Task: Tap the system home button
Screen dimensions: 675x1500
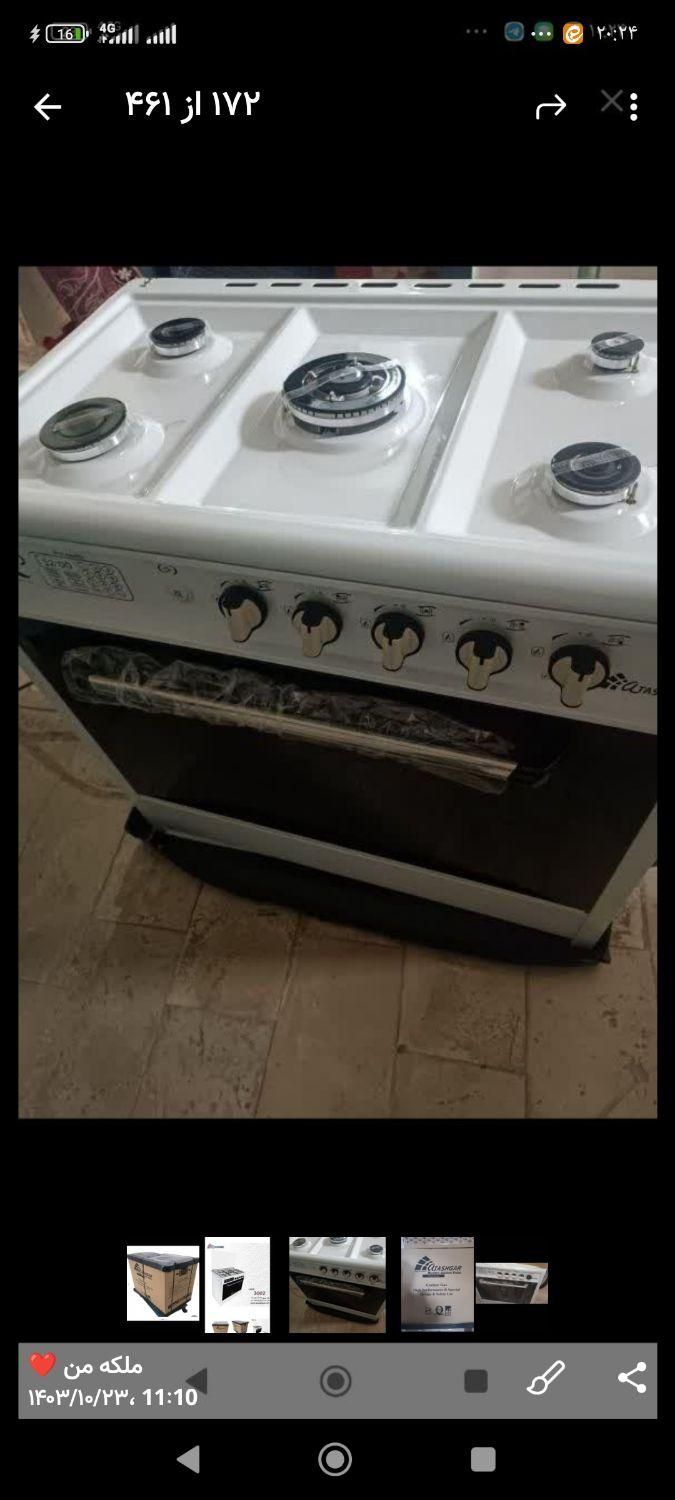Action: pyautogui.click(x=335, y=1459)
